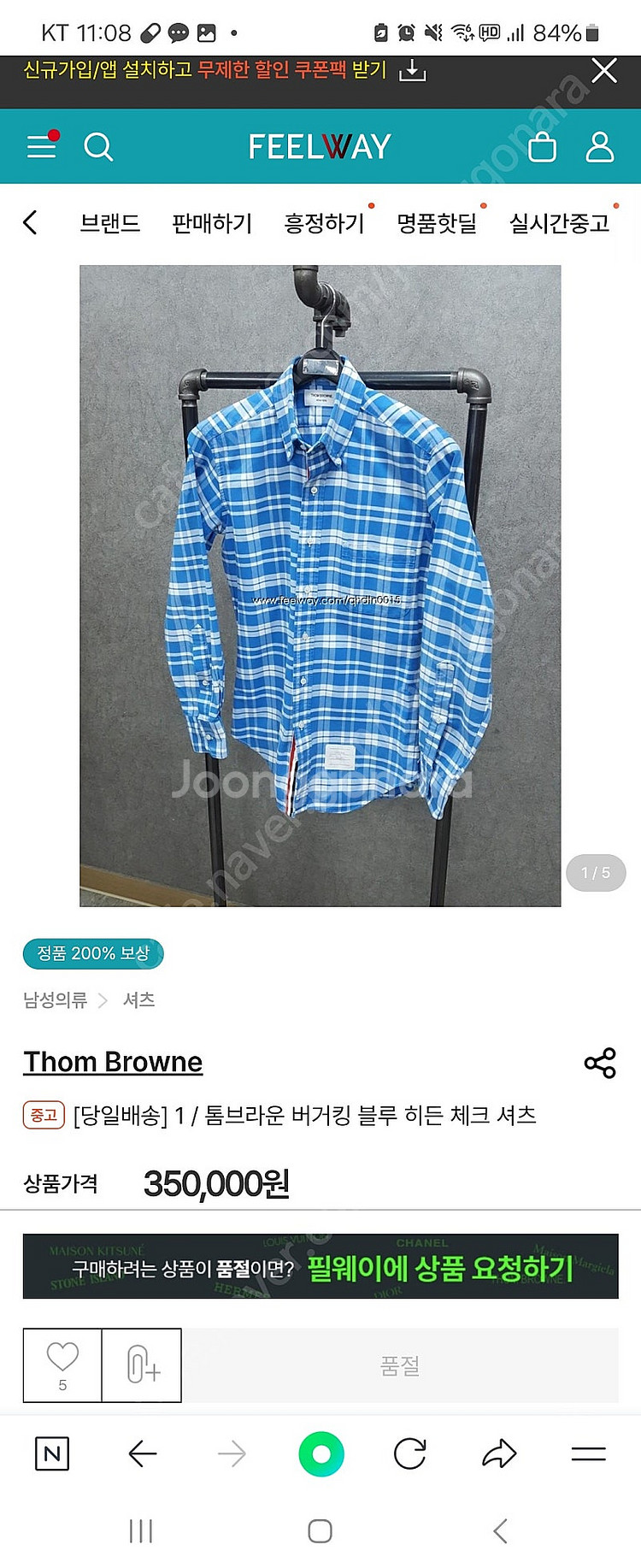Image resolution: width=641 pixels, height=1568 pixels.
Task: Switch to the 흥정하기 tab
Action: [325, 223]
